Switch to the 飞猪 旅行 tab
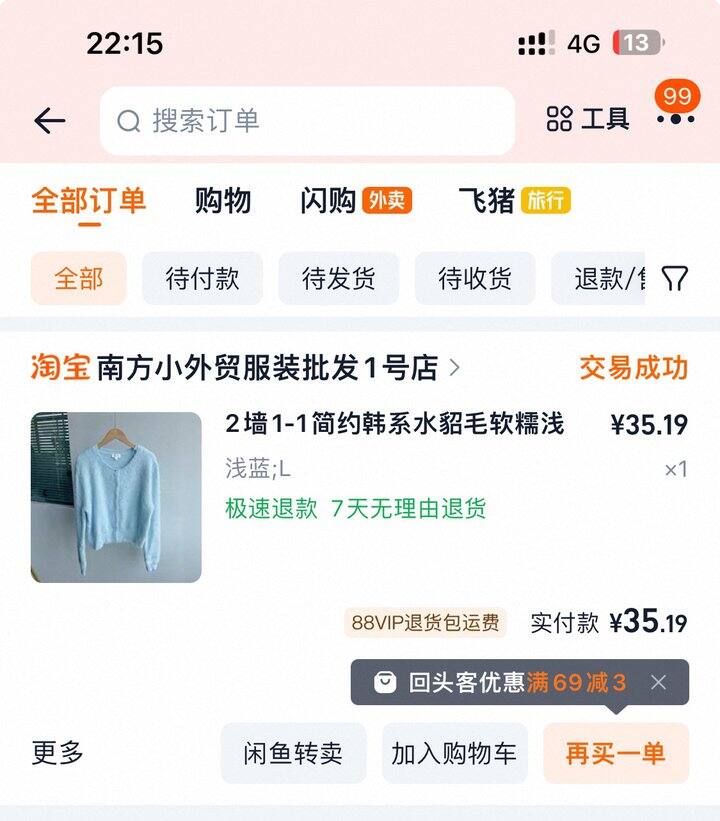 point(513,200)
